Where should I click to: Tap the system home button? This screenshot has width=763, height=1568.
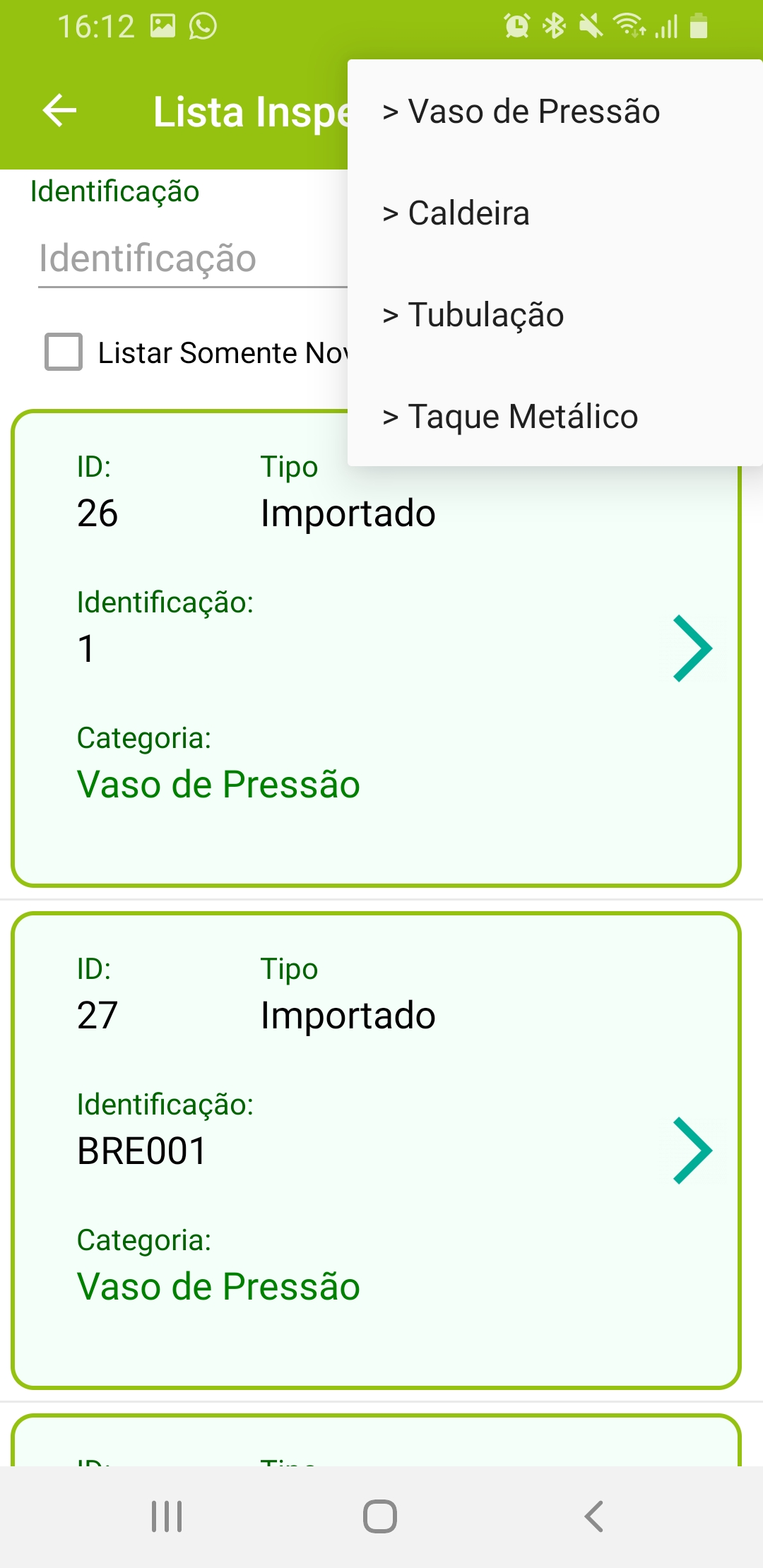pyautogui.click(x=380, y=1516)
